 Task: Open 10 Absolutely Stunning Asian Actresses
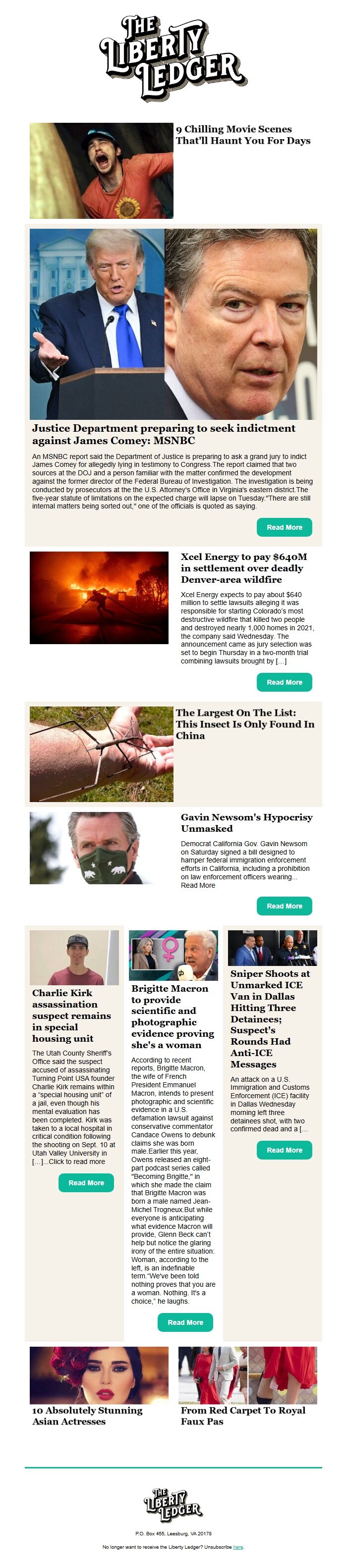[x=87, y=1415]
